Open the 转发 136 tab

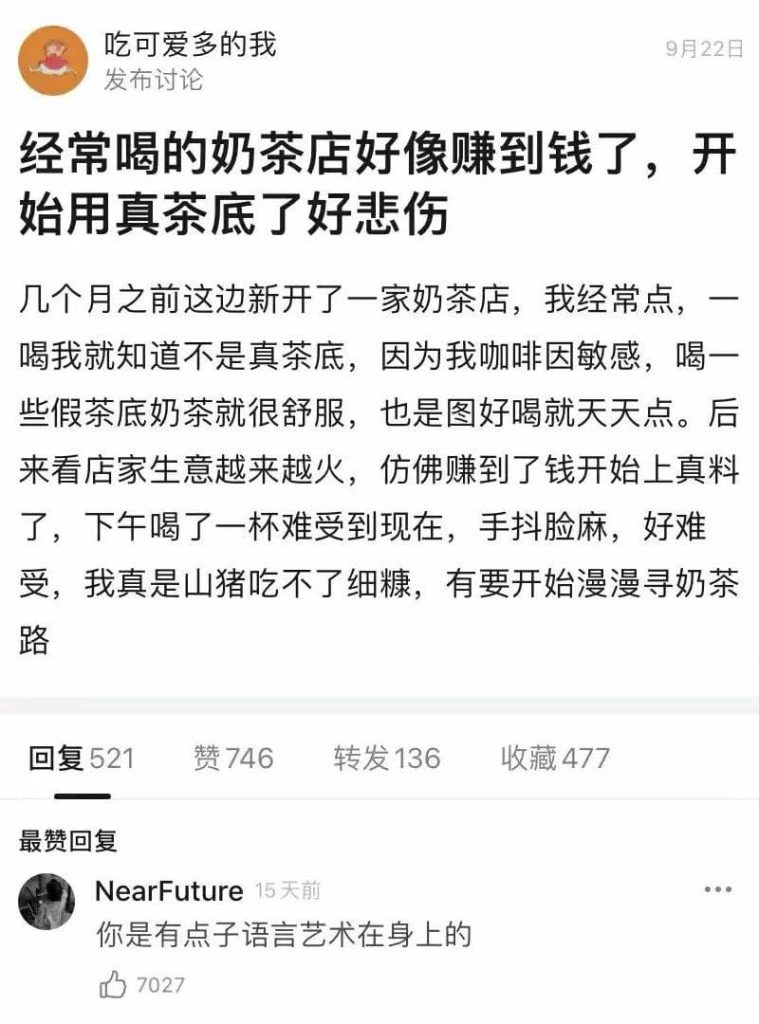click(x=386, y=758)
